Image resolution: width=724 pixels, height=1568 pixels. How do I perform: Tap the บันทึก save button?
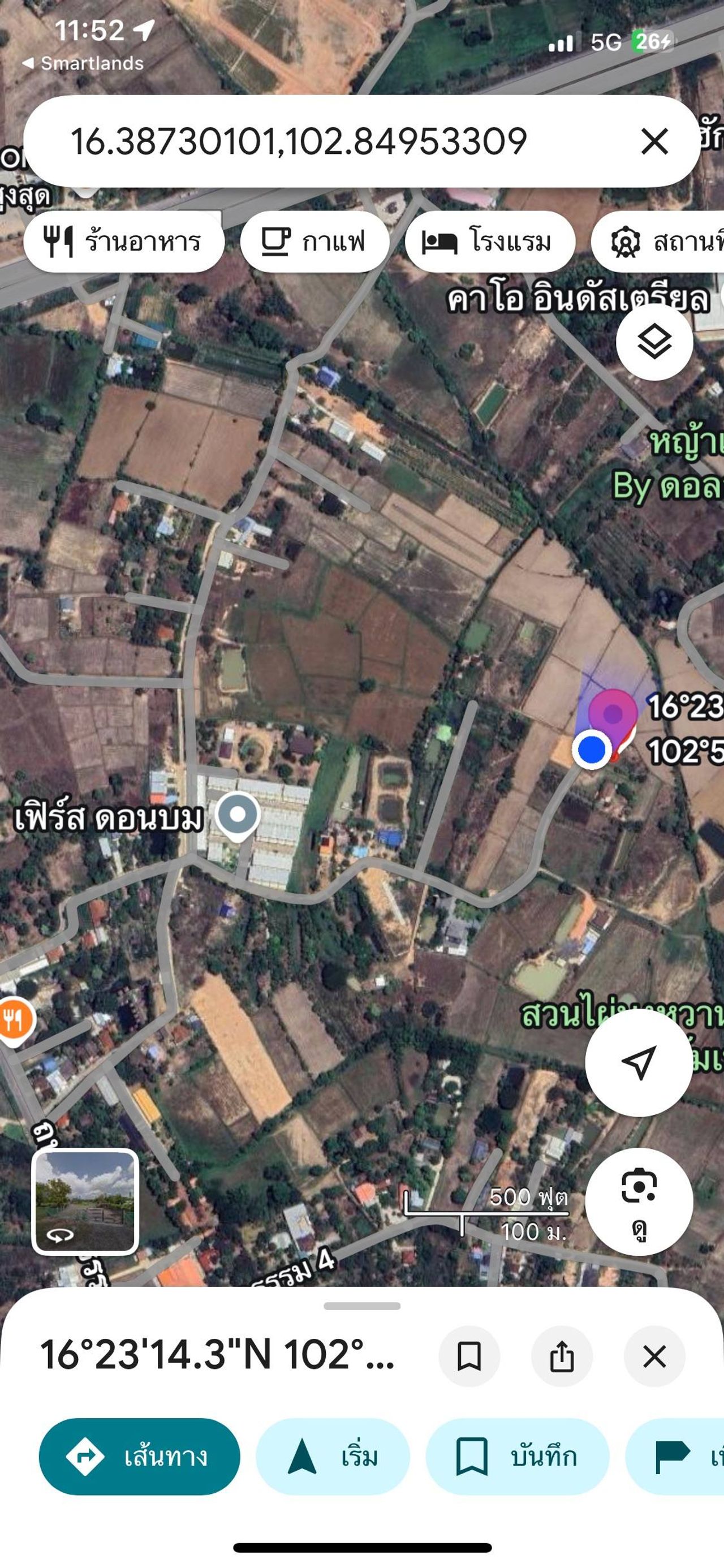pyautogui.click(x=517, y=1457)
